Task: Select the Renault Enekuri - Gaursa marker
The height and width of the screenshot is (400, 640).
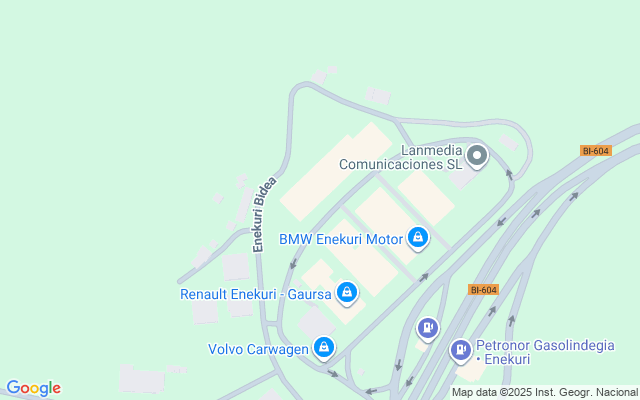Action: pyautogui.click(x=346, y=293)
